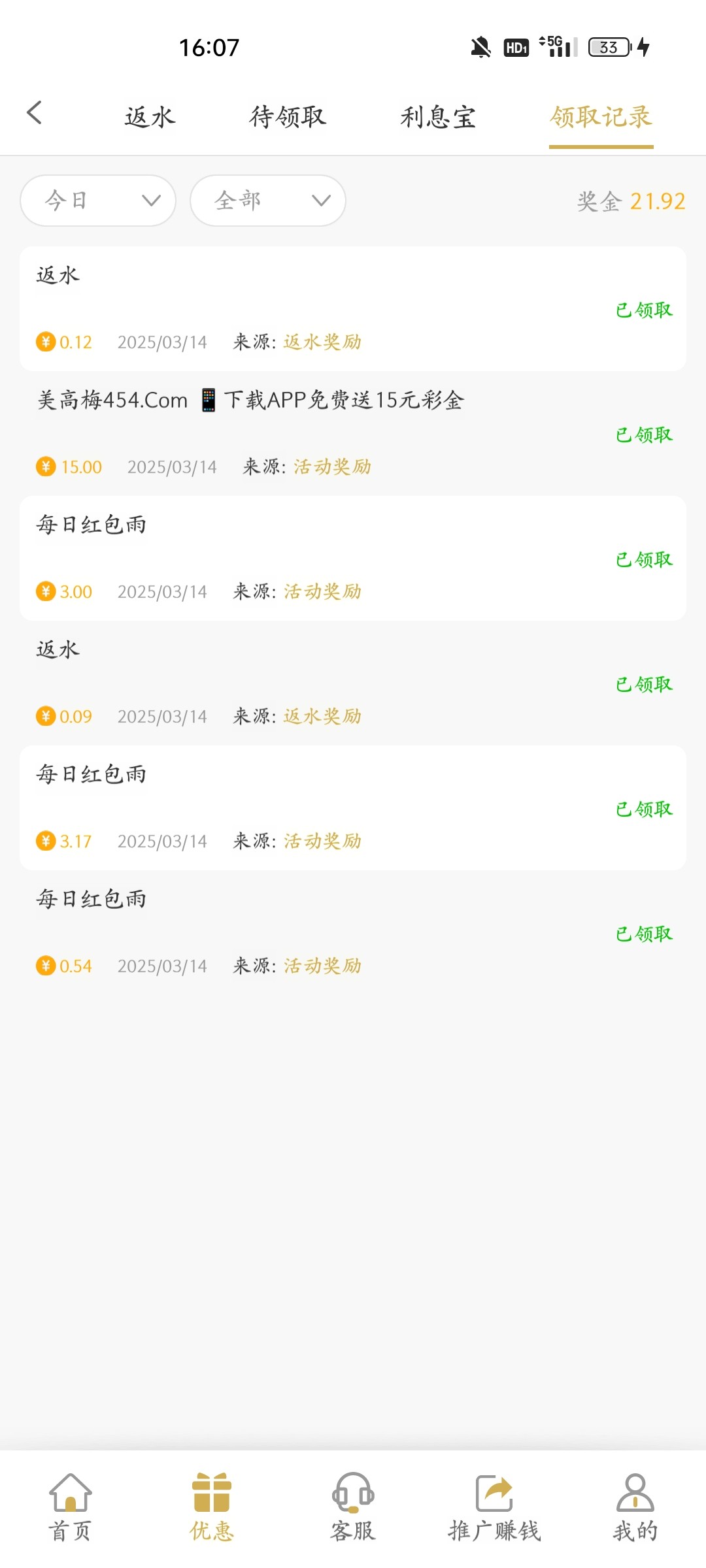Open the 利息宝 tab
Viewport: 706px width, 1568px height.
(x=438, y=117)
